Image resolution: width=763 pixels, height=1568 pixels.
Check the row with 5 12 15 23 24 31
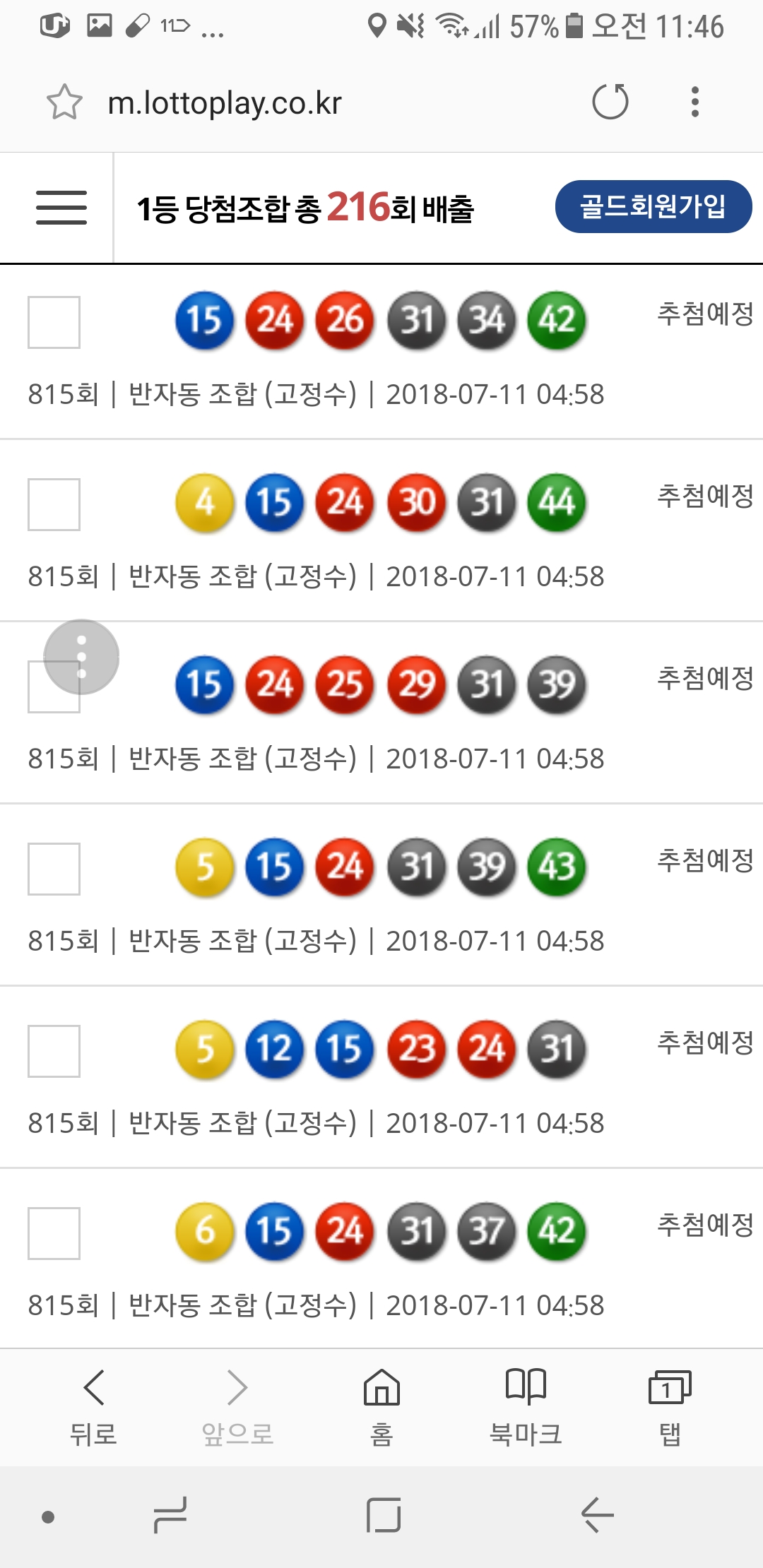point(54,1051)
